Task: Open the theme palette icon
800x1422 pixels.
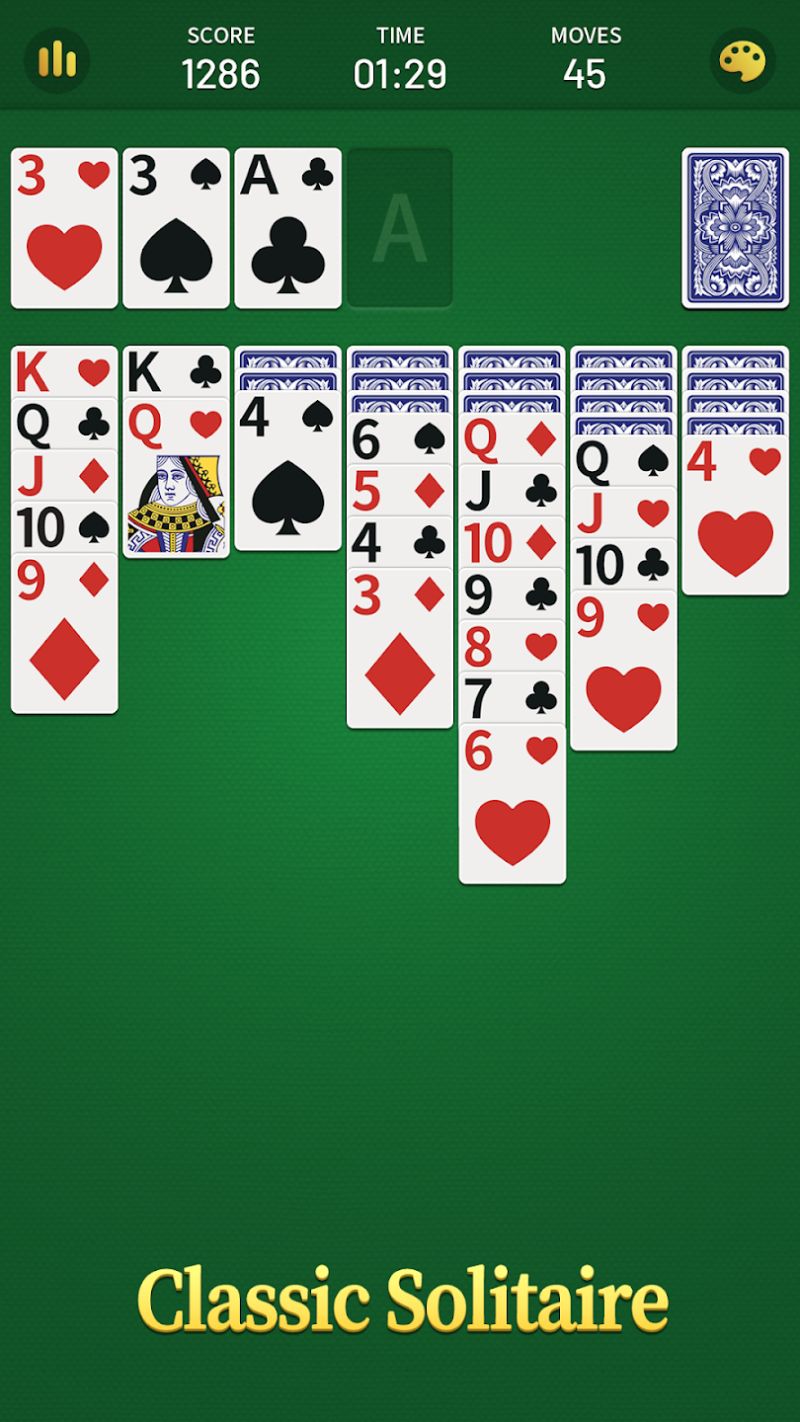Action: [744, 61]
